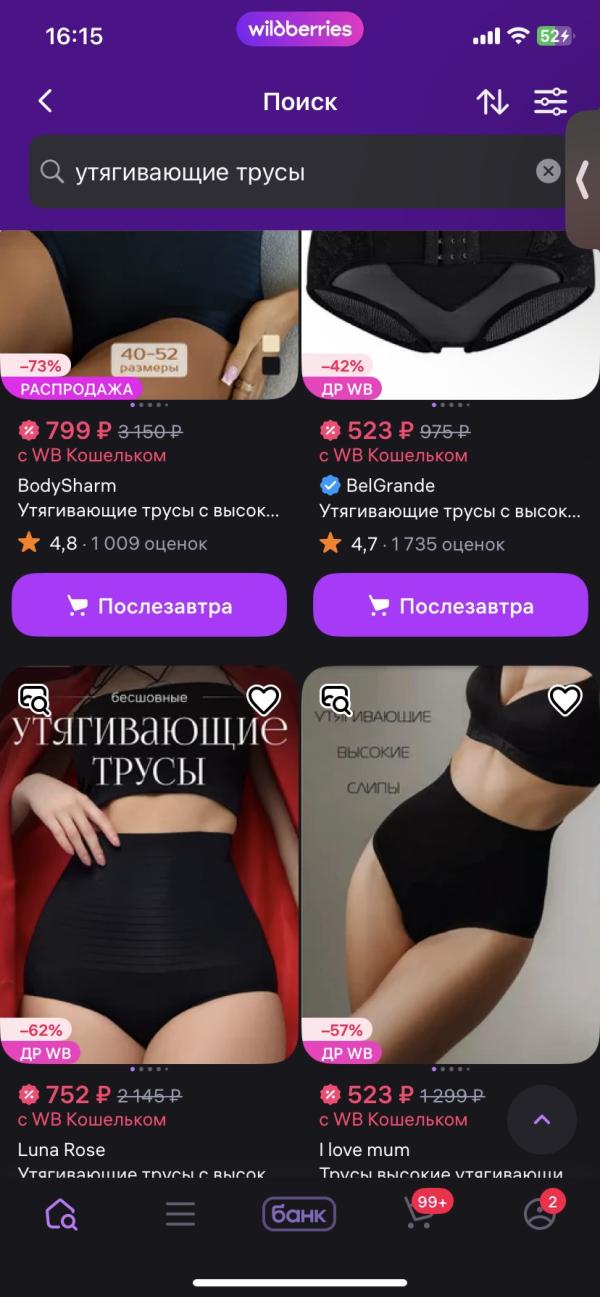The height and width of the screenshot is (1297, 600).
Task: Open the filters panel
Action: pos(550,101)
